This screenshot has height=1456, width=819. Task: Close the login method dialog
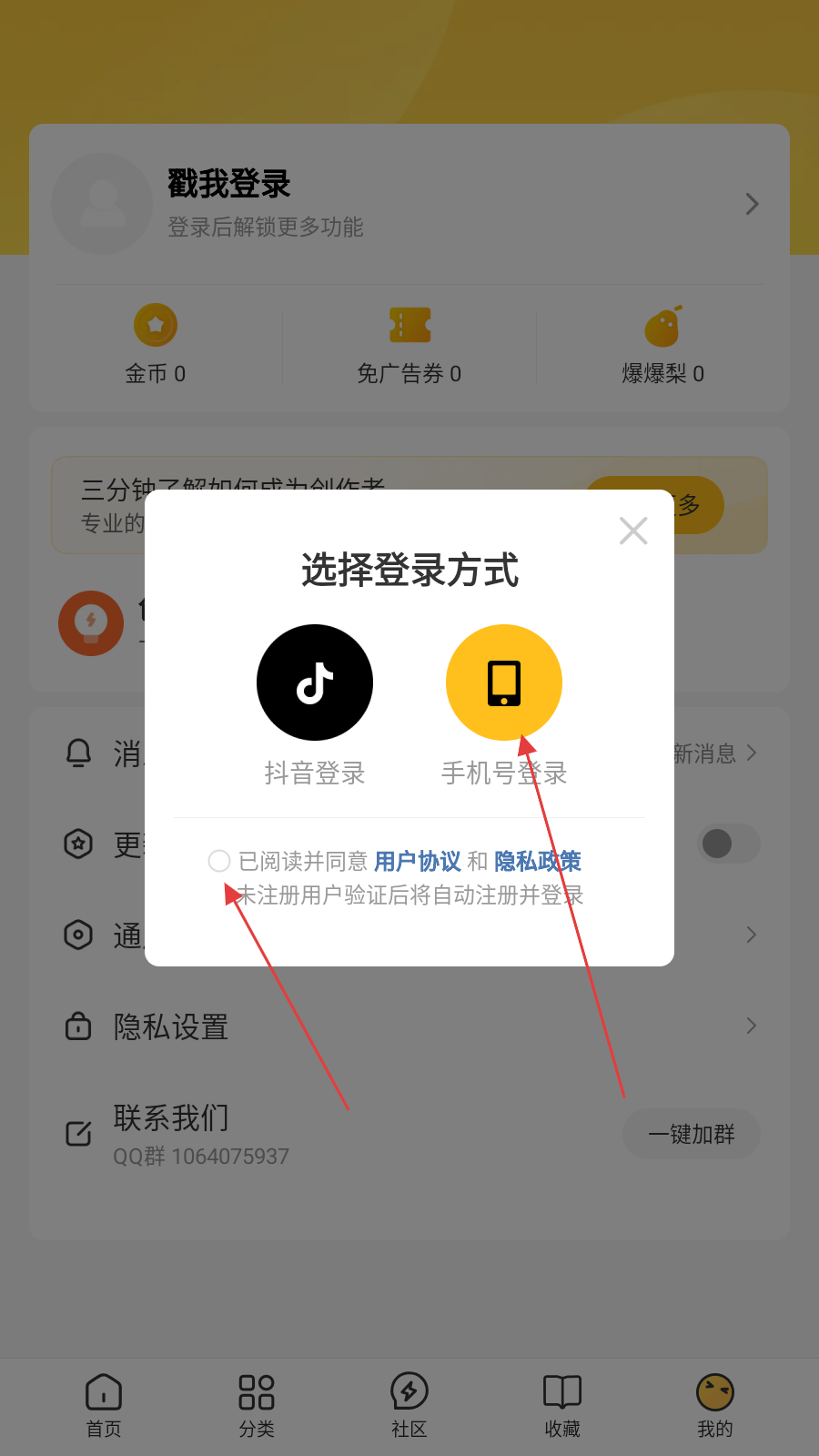coord(632,531)
